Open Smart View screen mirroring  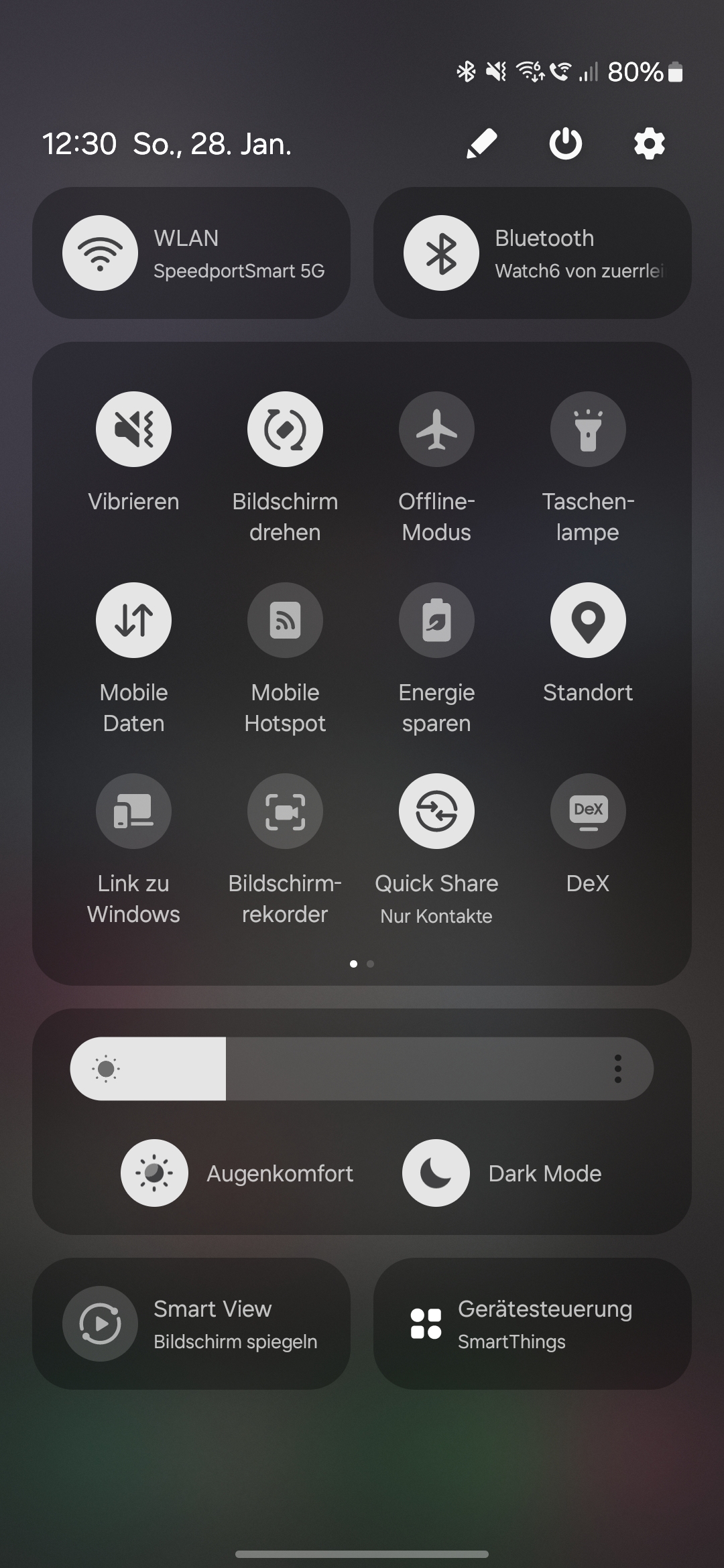click(191, 1323)
